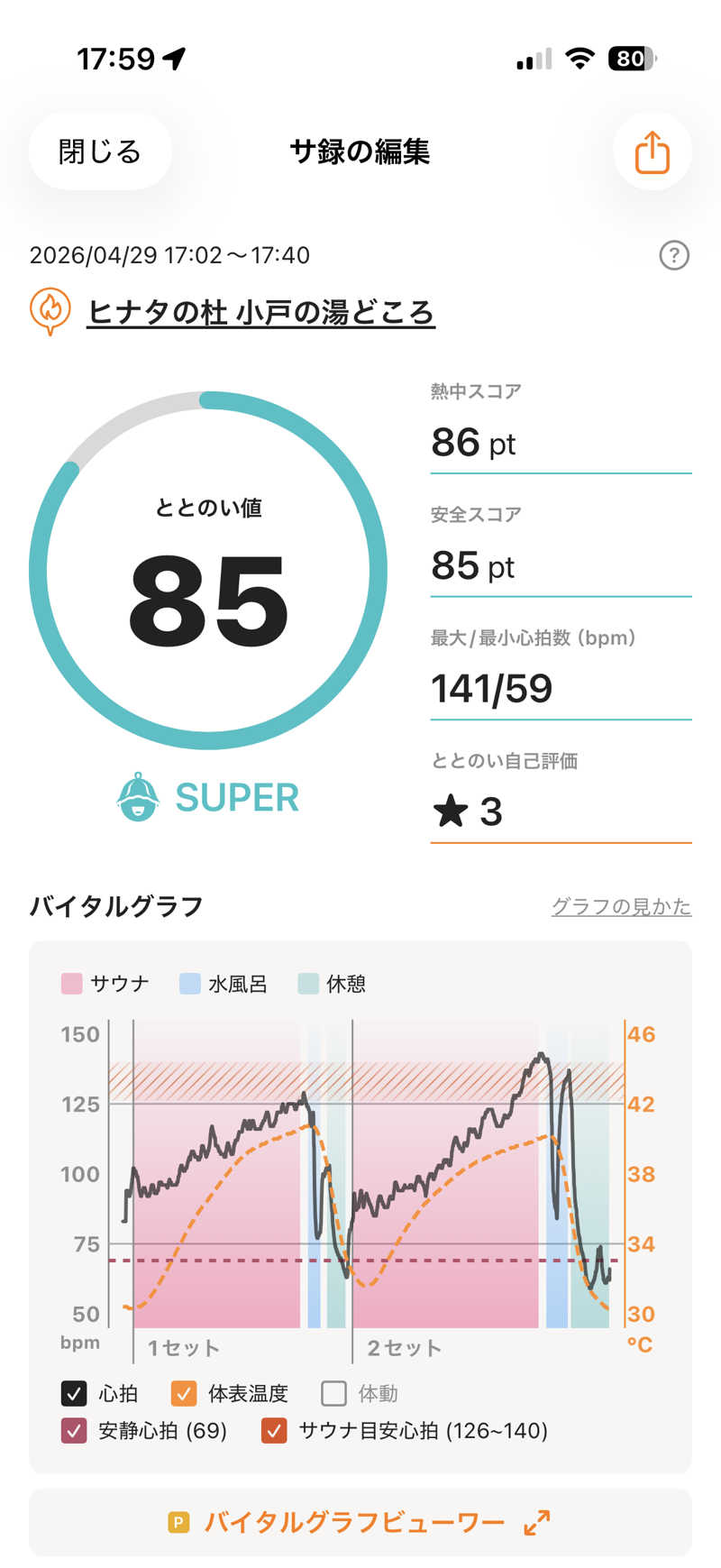Uncheck the サウナ目安心拍 (126~140) checkbox
Viewport: 721px width, 1568px height.
pos(274,1431)
